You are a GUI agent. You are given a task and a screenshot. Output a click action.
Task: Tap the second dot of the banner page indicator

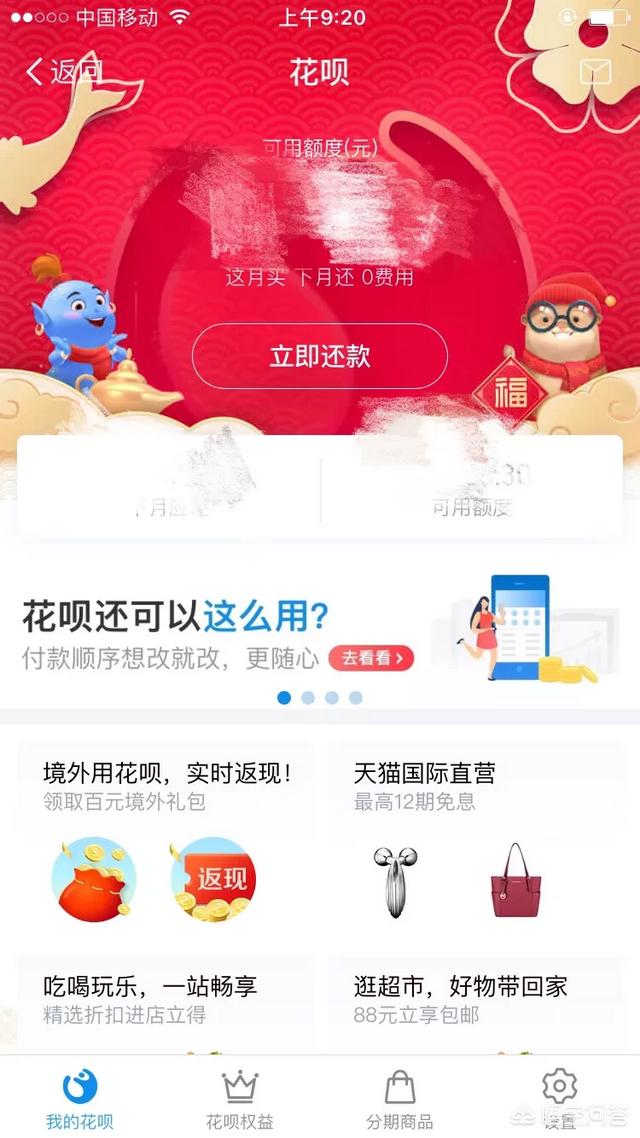point(308,698)
